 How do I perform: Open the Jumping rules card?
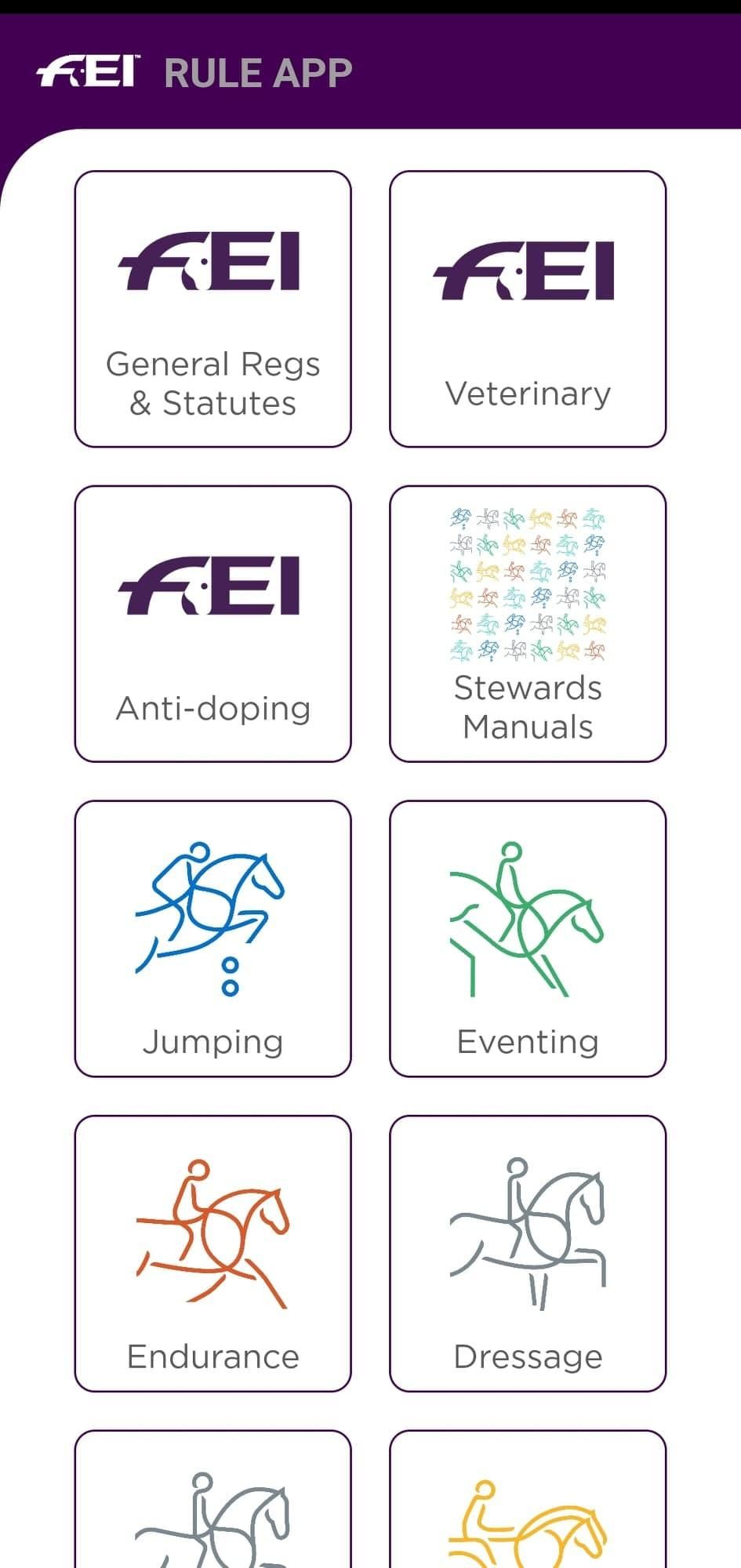point(212,938)
